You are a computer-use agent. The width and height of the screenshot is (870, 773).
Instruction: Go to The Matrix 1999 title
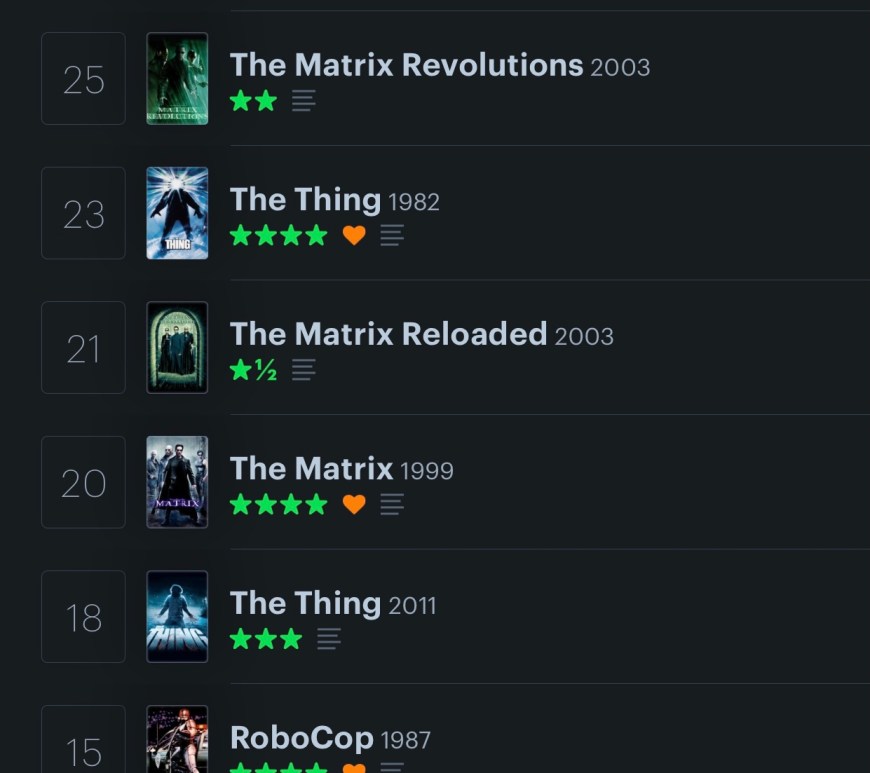click(311, 469)
